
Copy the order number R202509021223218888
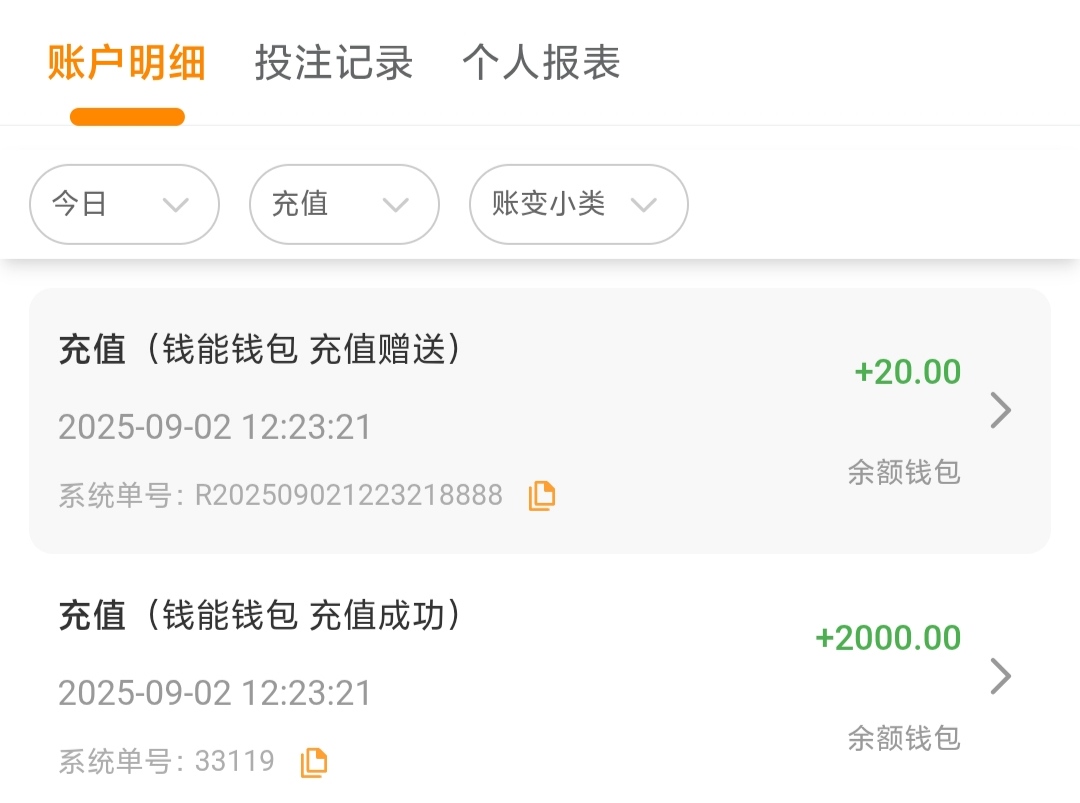[542, 496]
